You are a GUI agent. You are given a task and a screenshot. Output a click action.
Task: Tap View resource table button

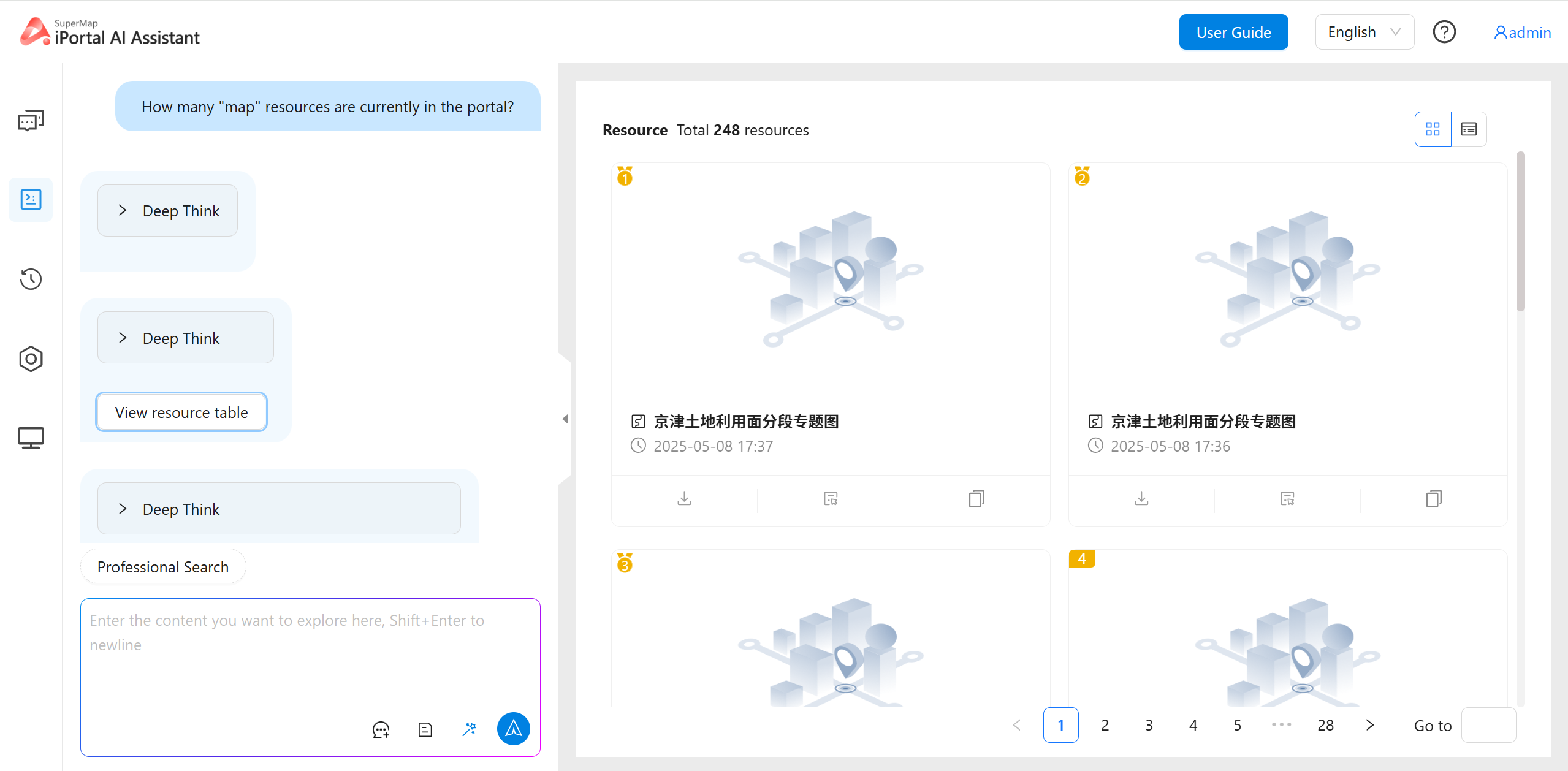tap(181, 412)
